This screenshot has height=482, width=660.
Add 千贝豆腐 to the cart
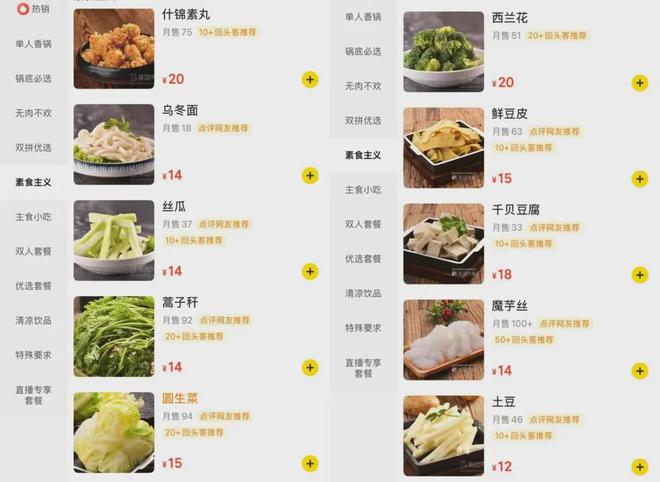[x=639, y=275]
